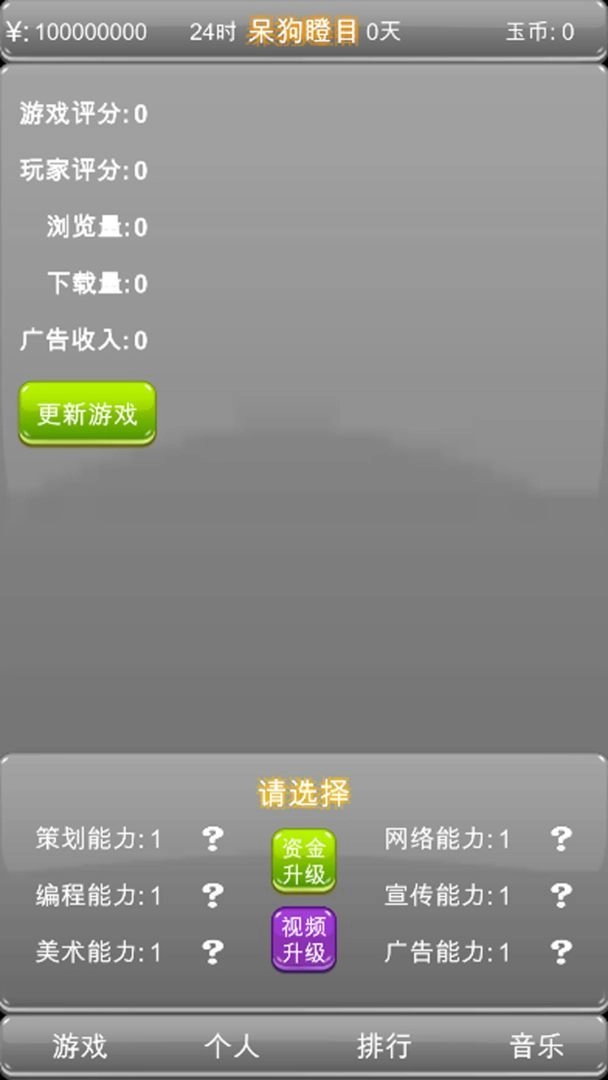View help for 美术能力
Viewport: 608px width, 1080px height.
212,952
